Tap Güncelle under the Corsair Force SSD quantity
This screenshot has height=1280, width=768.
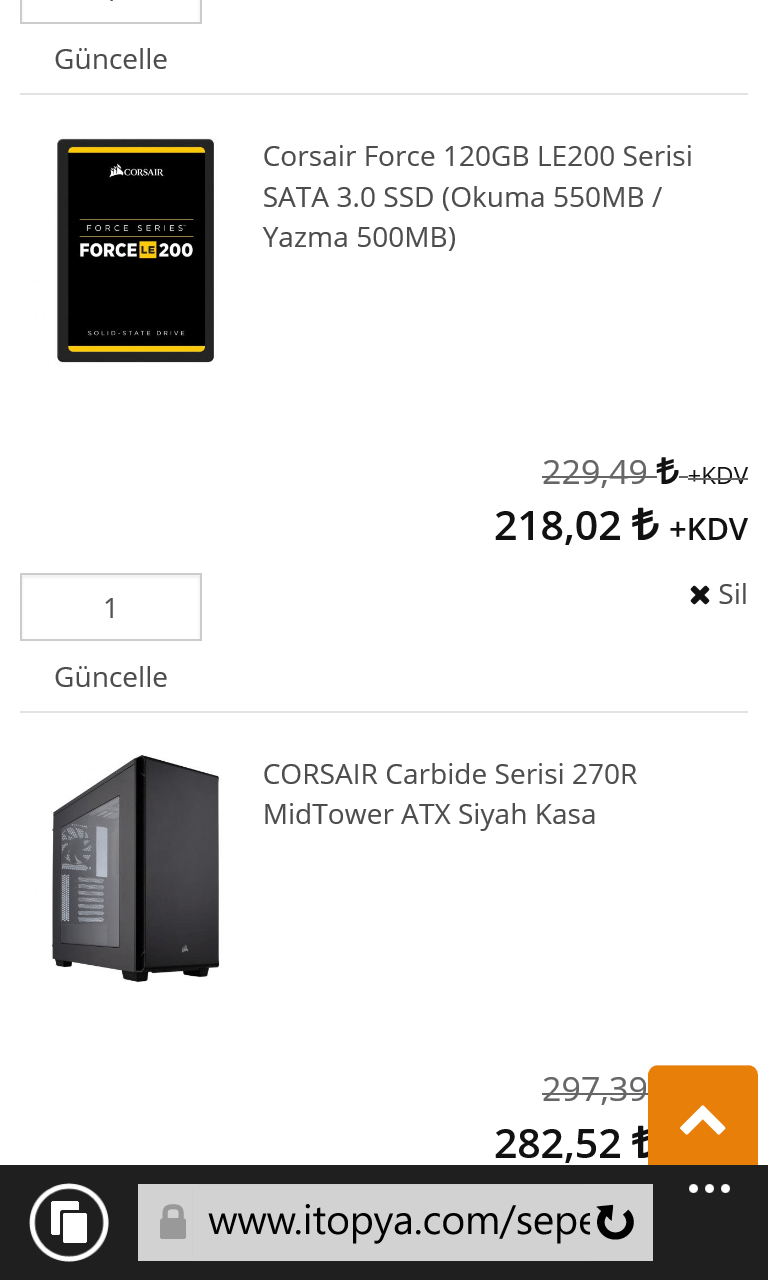[111, 677]
